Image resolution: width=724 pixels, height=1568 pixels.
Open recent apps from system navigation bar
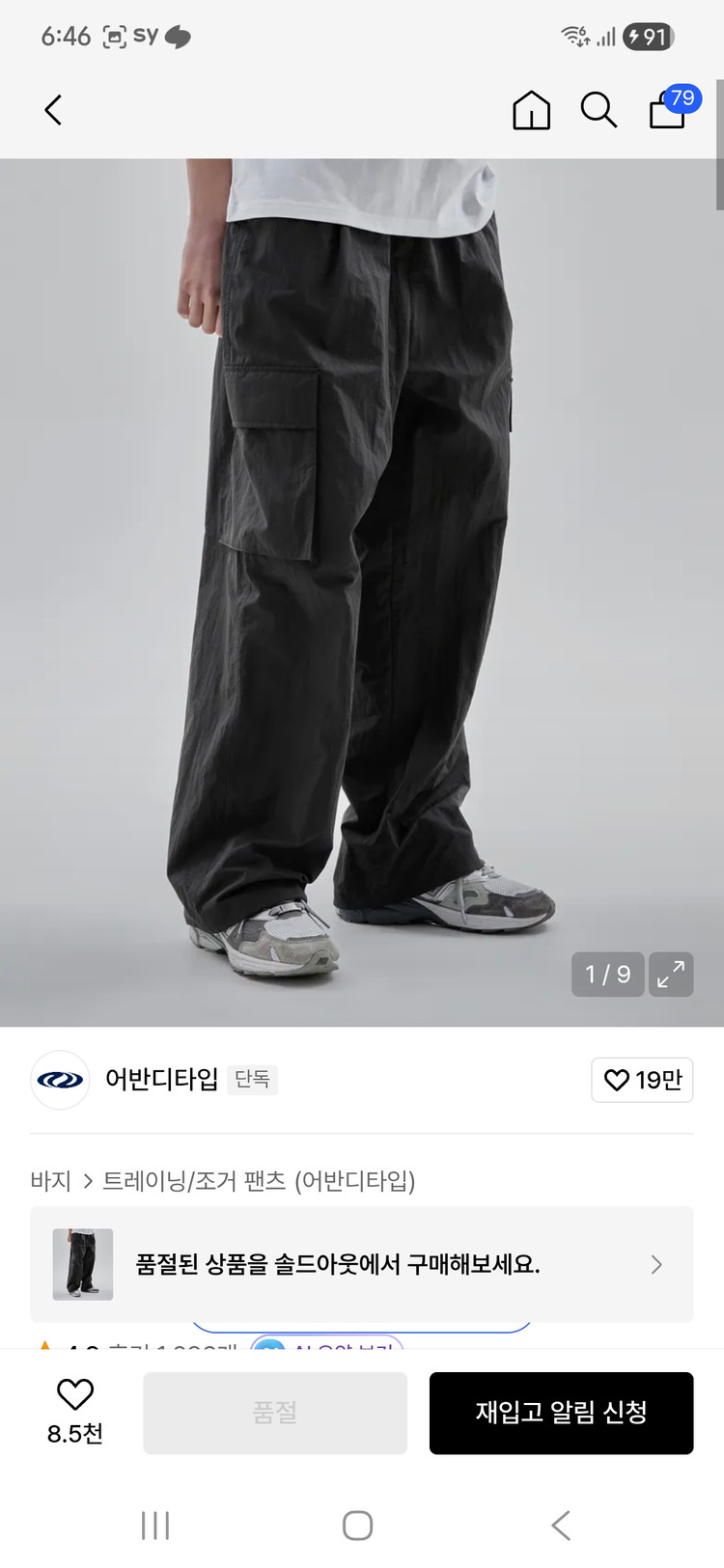tap(155, 1526)
